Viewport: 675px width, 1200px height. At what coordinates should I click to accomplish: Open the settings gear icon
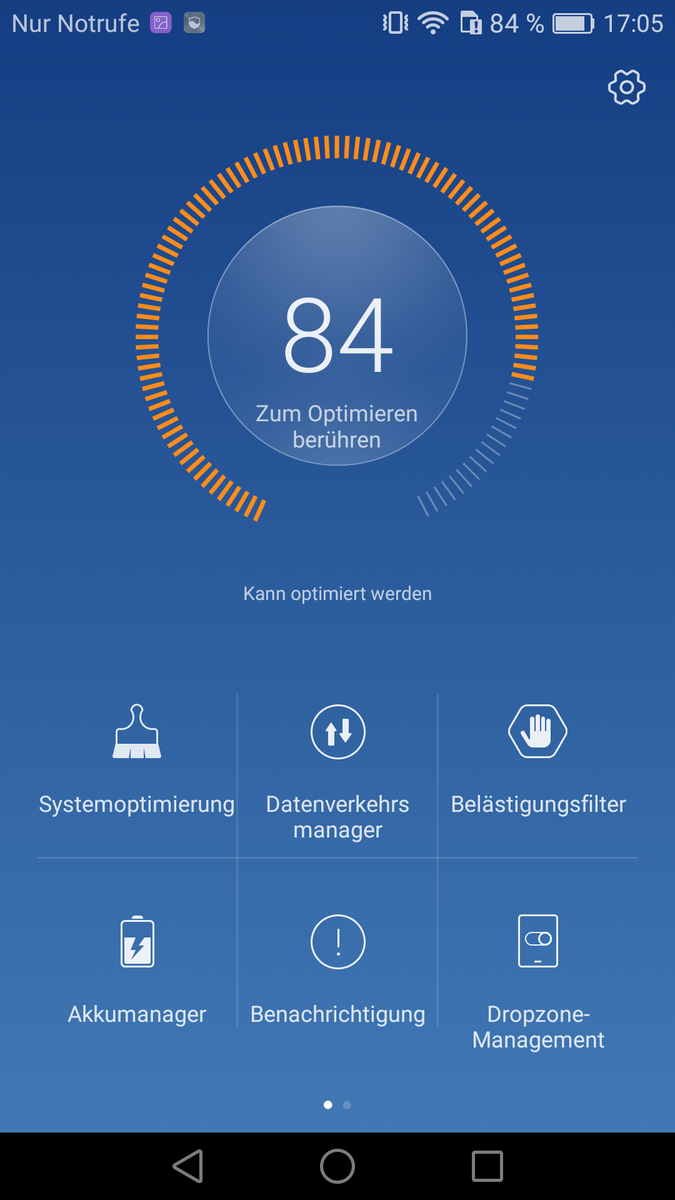coord(627,88)
